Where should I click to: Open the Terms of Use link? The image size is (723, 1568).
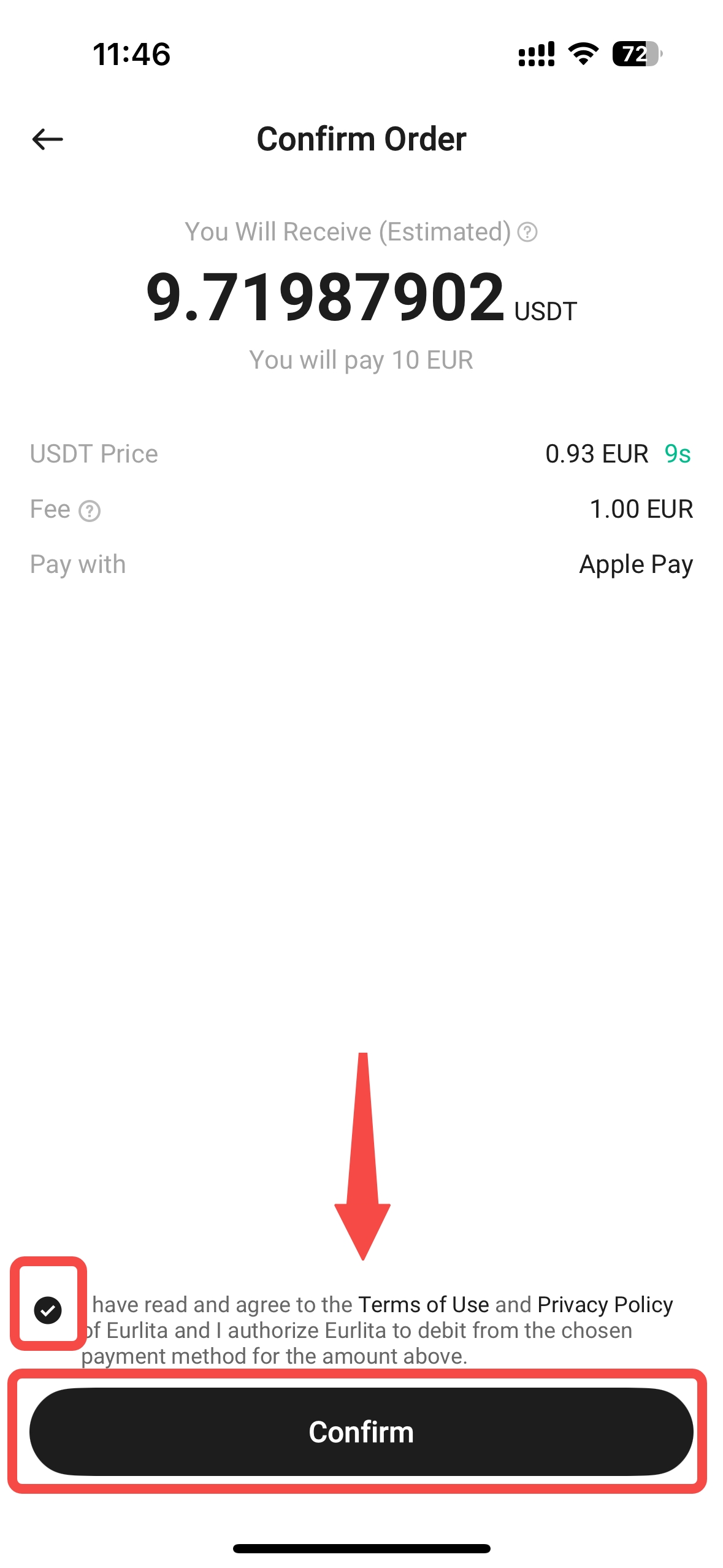(x=423, y=1304)
